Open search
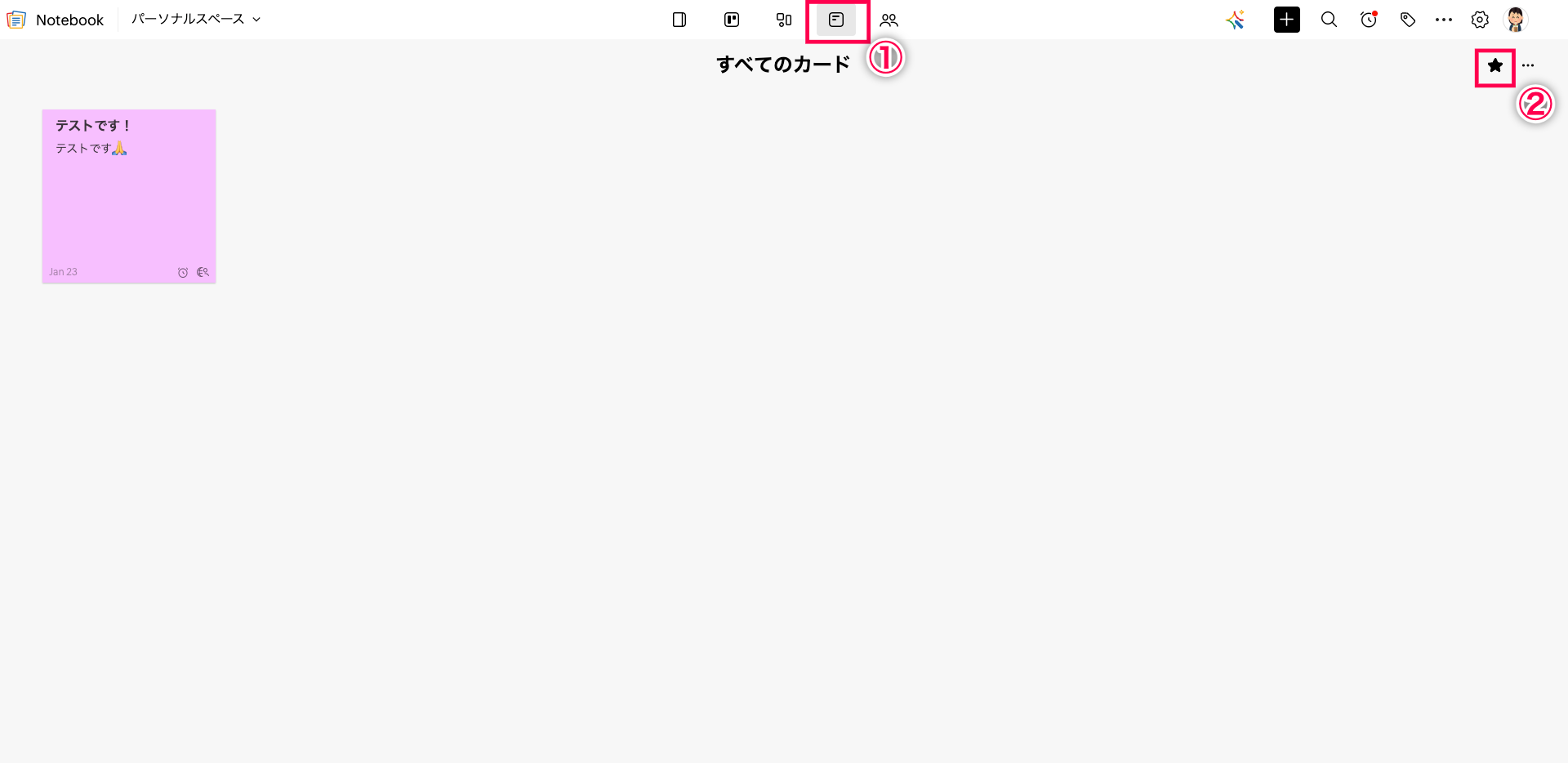Image resolution: width=1568 pixels, height=763 pixels. 1329,20
